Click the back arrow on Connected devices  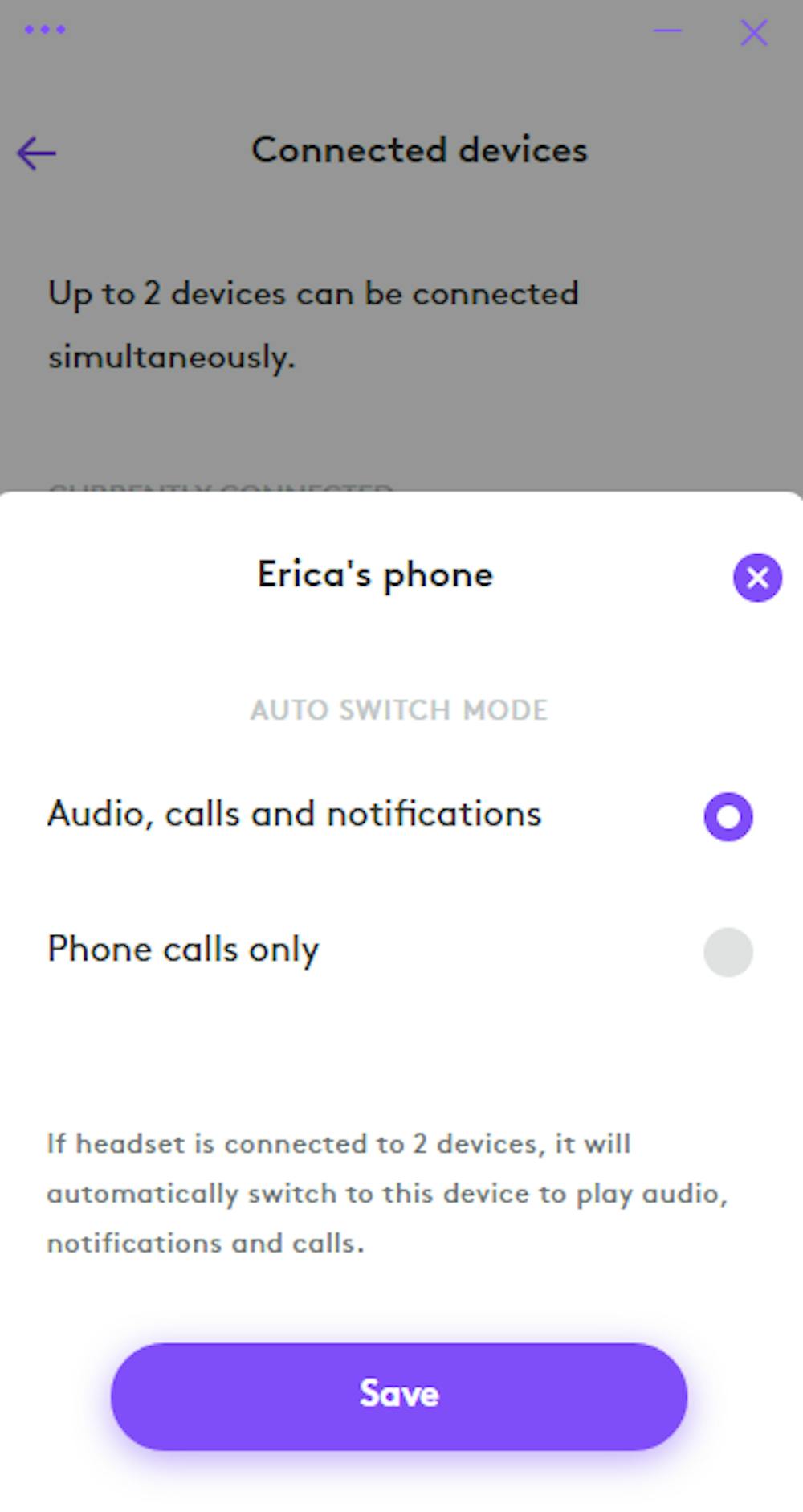[36, 153]
